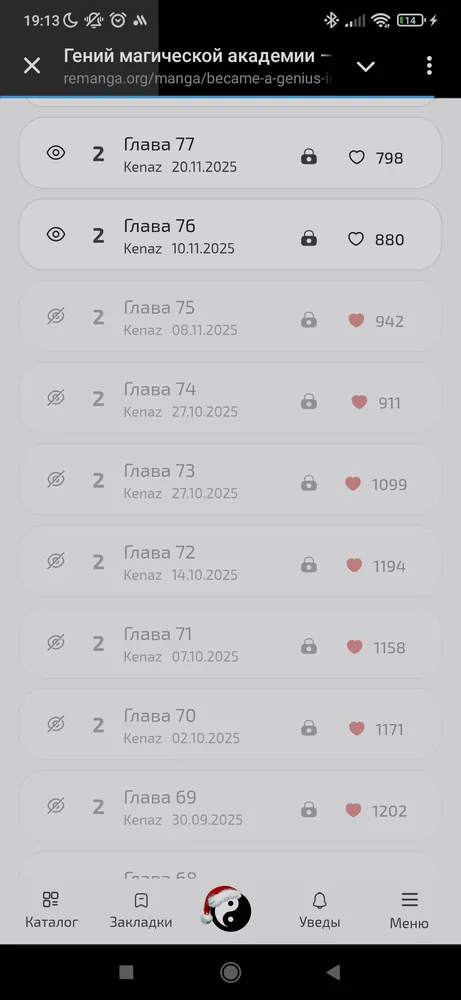
Task: Open the Закладки tab
Action: tap(141, 910)
